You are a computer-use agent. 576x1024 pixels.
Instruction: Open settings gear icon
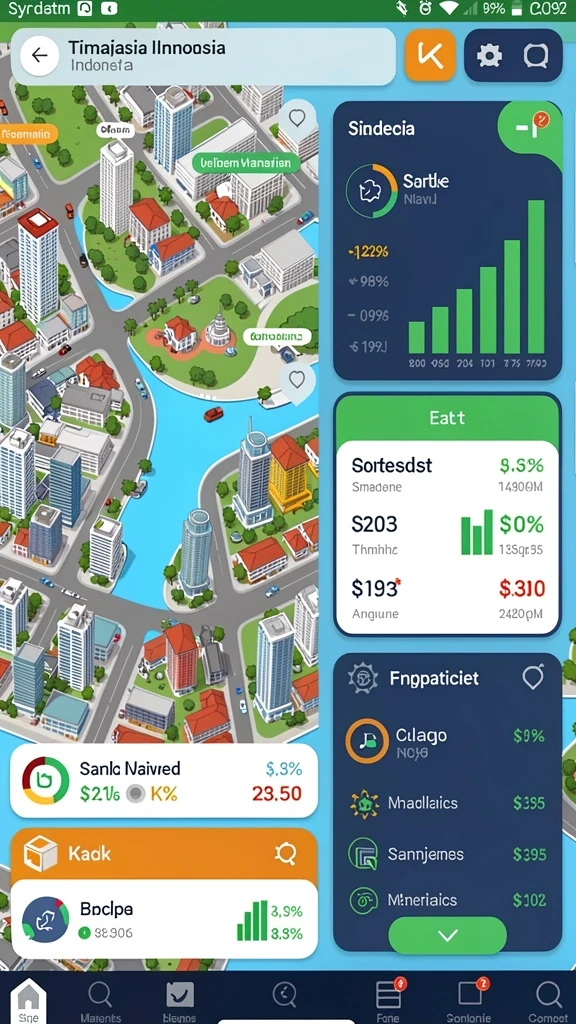click(489, 56)
